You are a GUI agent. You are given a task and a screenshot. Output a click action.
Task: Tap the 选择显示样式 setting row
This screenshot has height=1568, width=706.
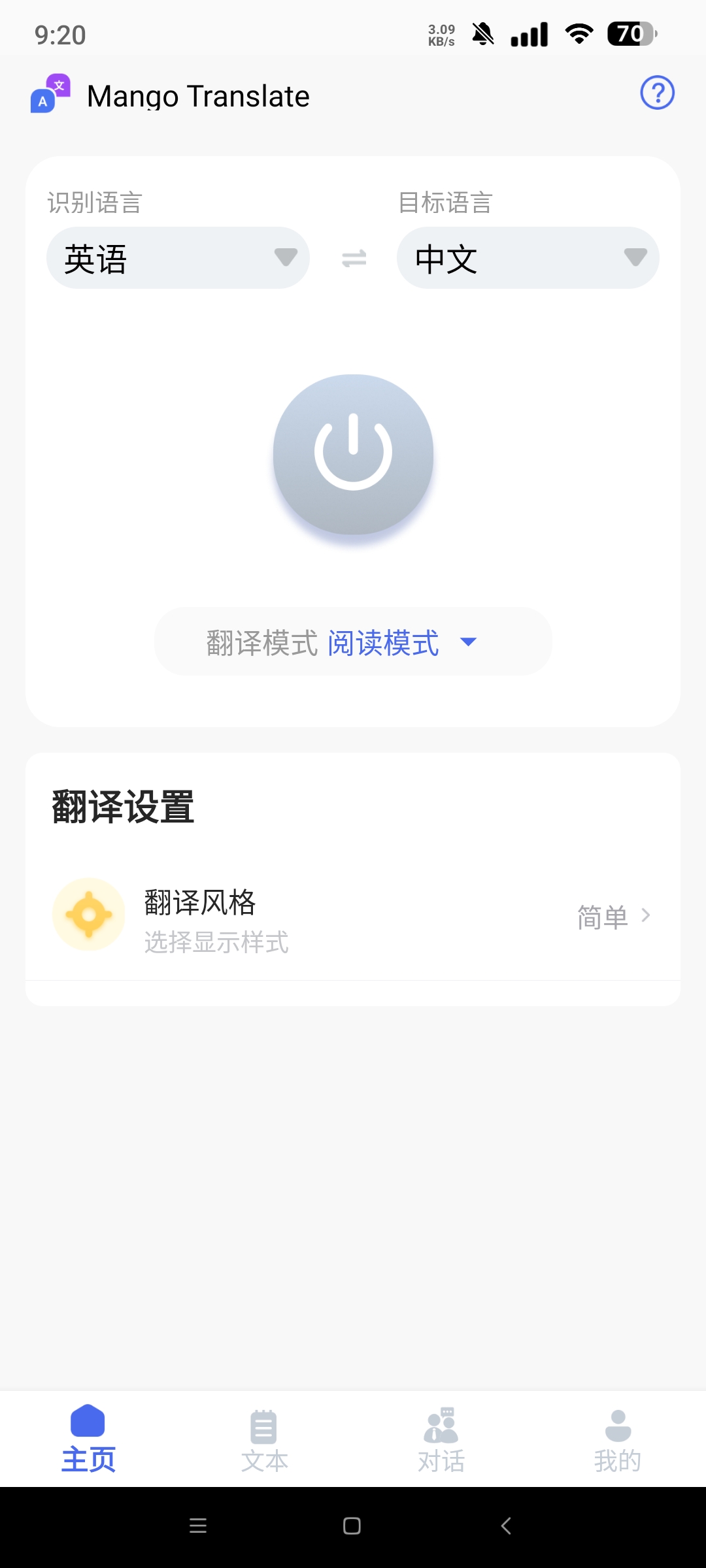[216, 941]
